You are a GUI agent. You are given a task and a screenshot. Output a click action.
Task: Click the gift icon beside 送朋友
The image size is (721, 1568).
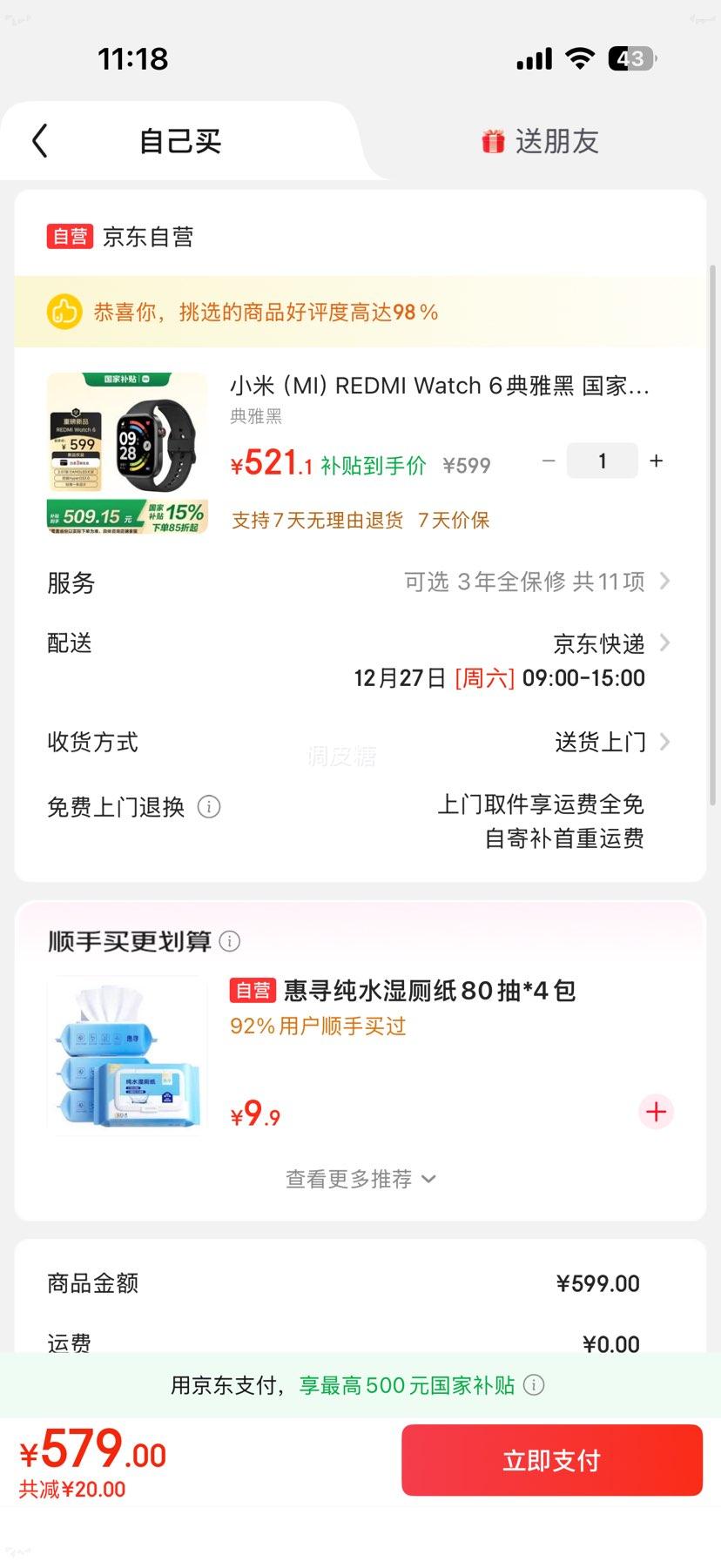tap(494, 141)
